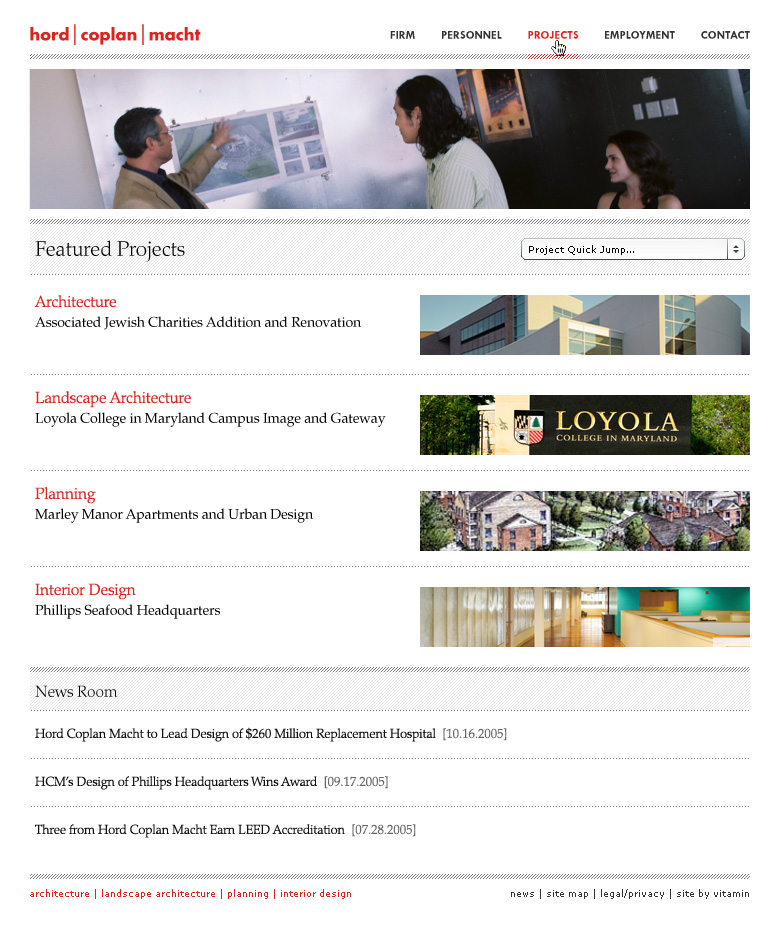780x930 pixels.
Task: Expand the Project Quick Jump dropdown
Action: tap(633, 250)
